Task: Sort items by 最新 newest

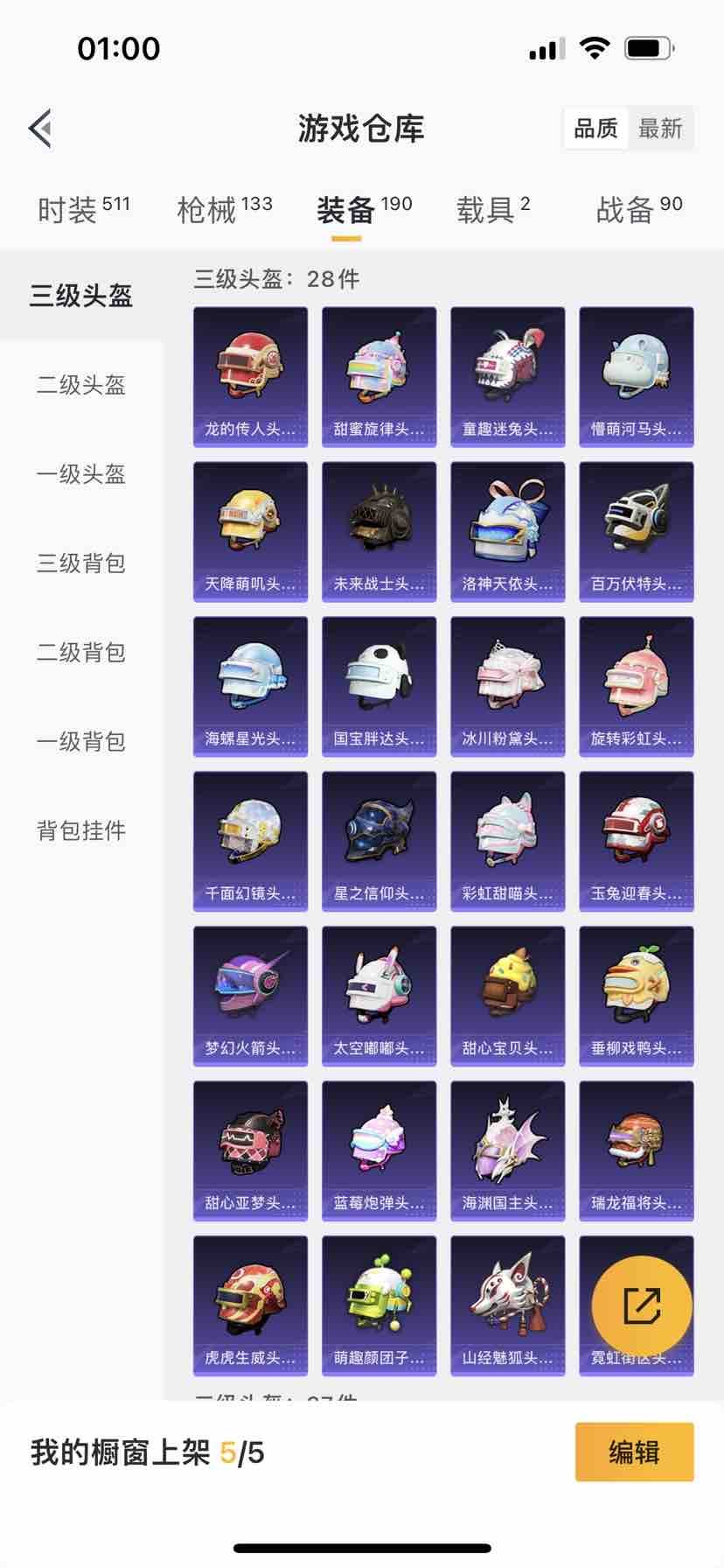Action: click(x=660, y=129)
